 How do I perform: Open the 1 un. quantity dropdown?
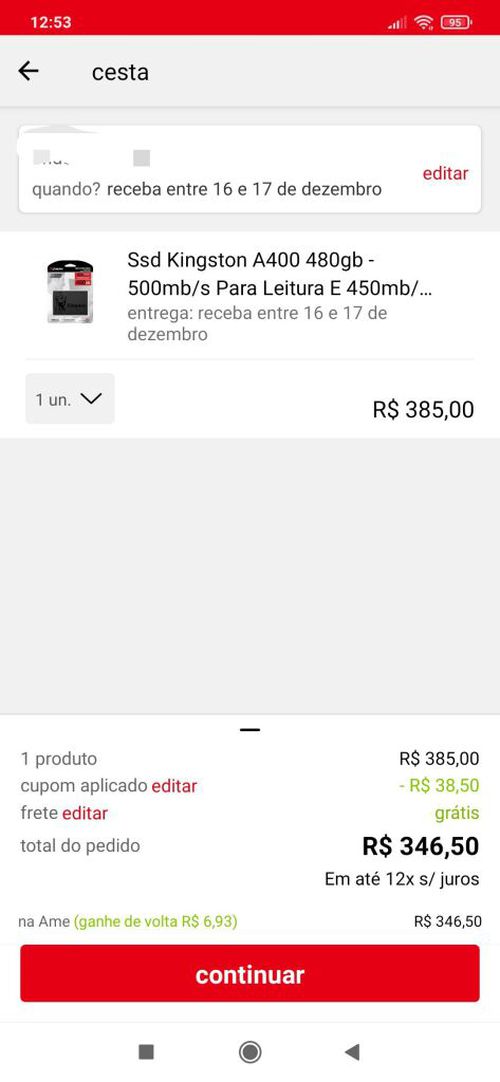pyautogui.click(x=70, y=399)
